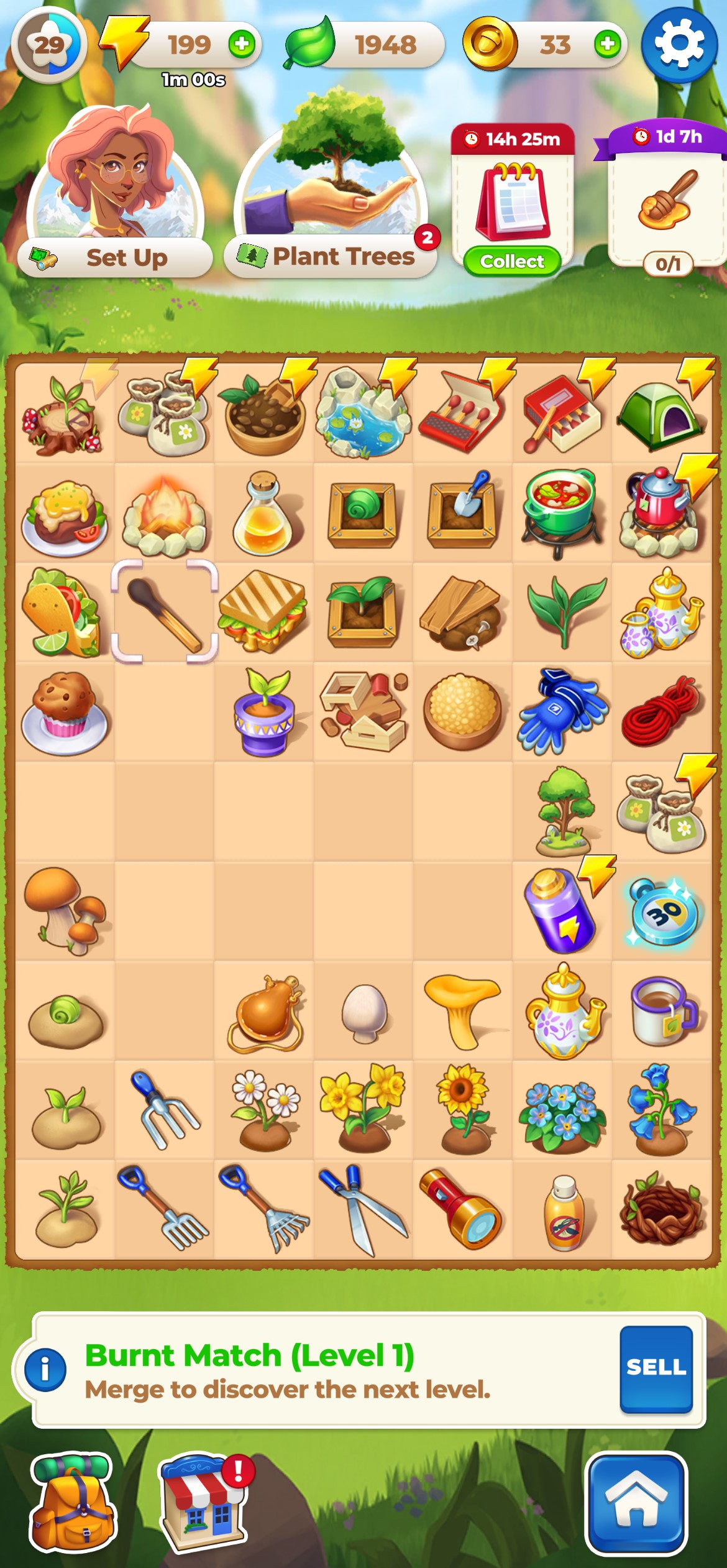
Task: Sell the Burnt Match
Action: click(x=656, y=1367)
